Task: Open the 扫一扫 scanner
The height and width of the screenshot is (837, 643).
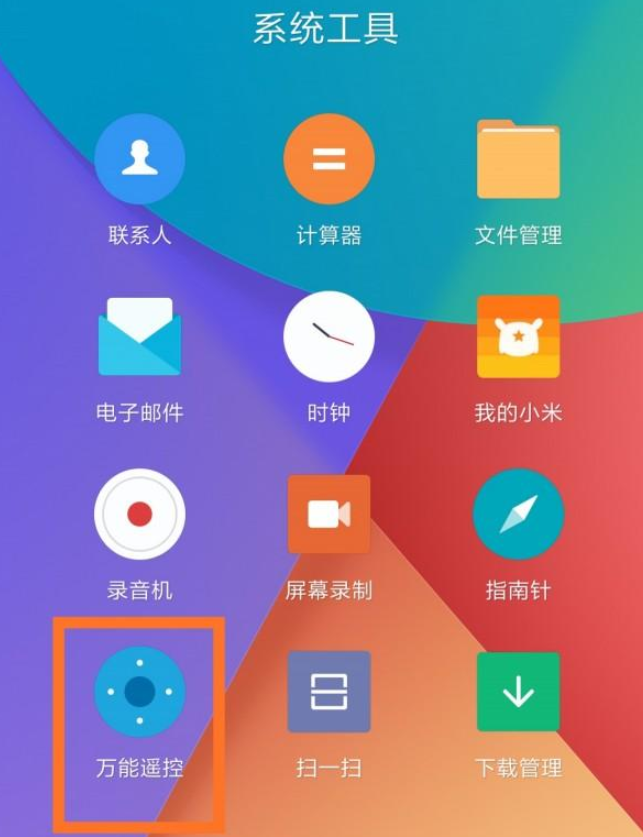Action: (x=328, y=692)
